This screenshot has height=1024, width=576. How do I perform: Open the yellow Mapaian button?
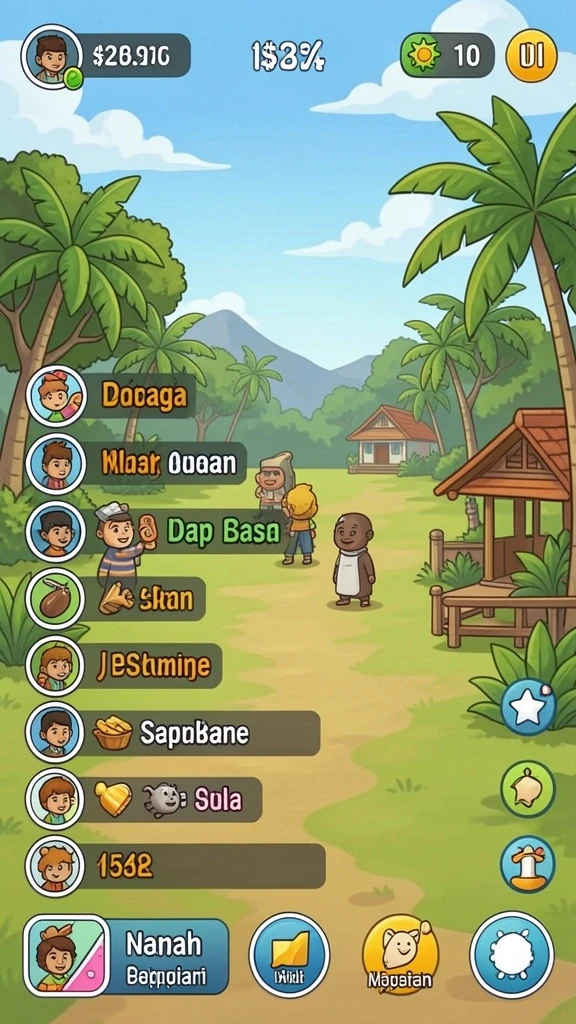pyautogui.click(x=400, y=955)
